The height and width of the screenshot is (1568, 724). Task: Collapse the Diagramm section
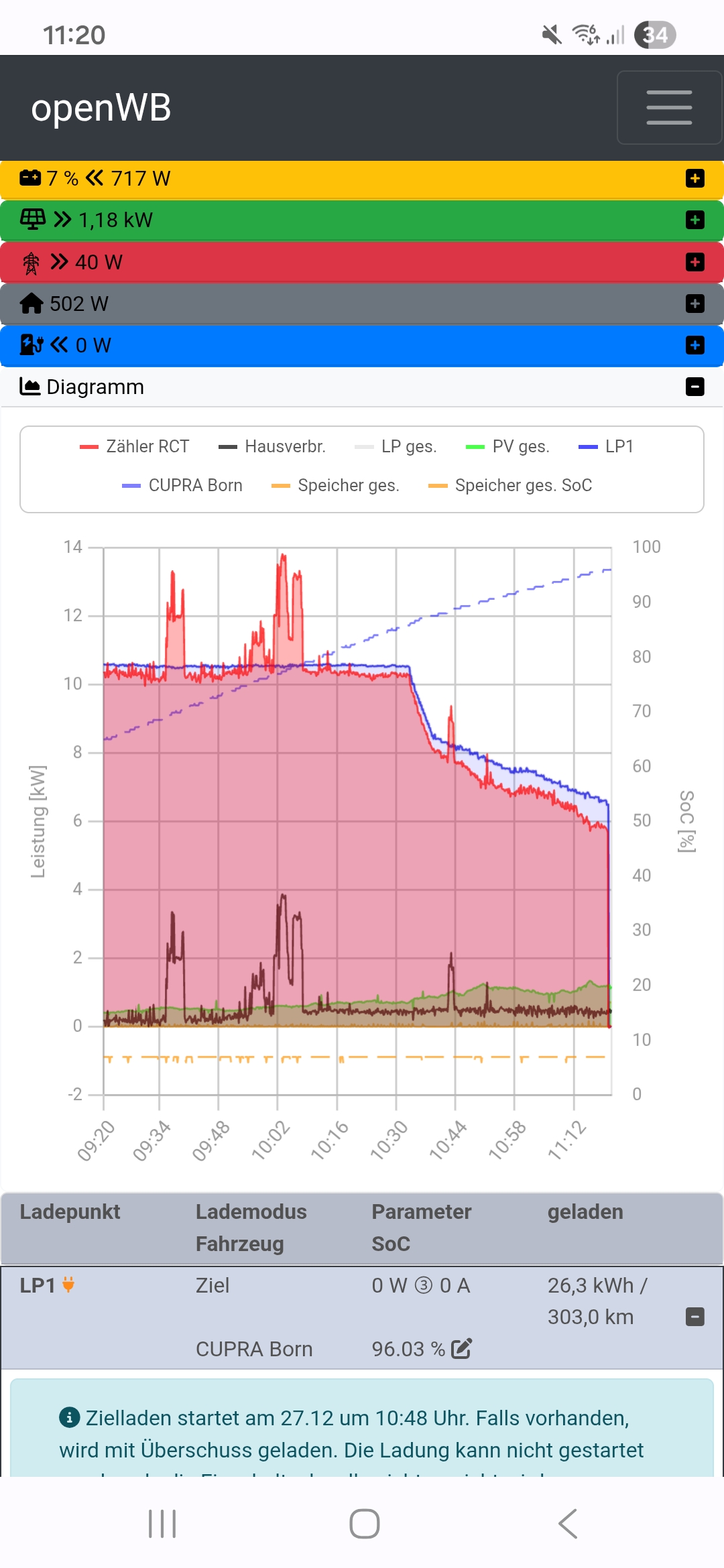point(695,387)
